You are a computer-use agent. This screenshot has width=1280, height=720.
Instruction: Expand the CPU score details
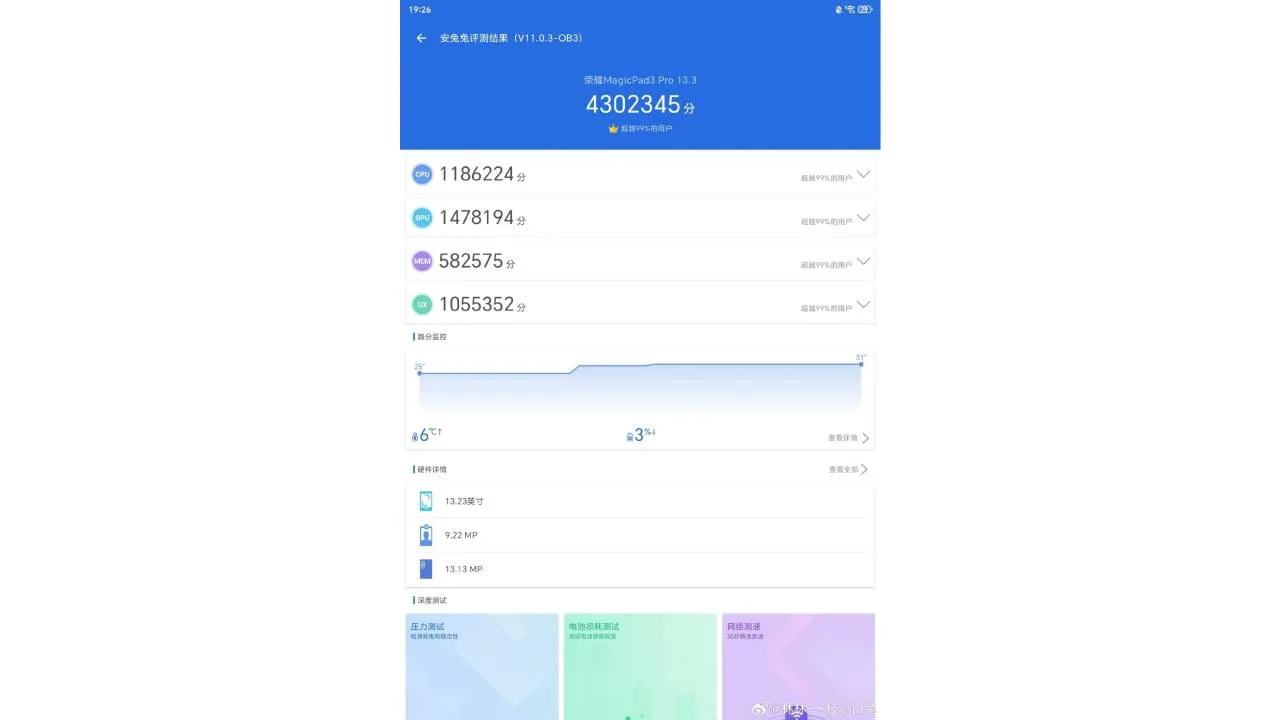coord(863,174)
